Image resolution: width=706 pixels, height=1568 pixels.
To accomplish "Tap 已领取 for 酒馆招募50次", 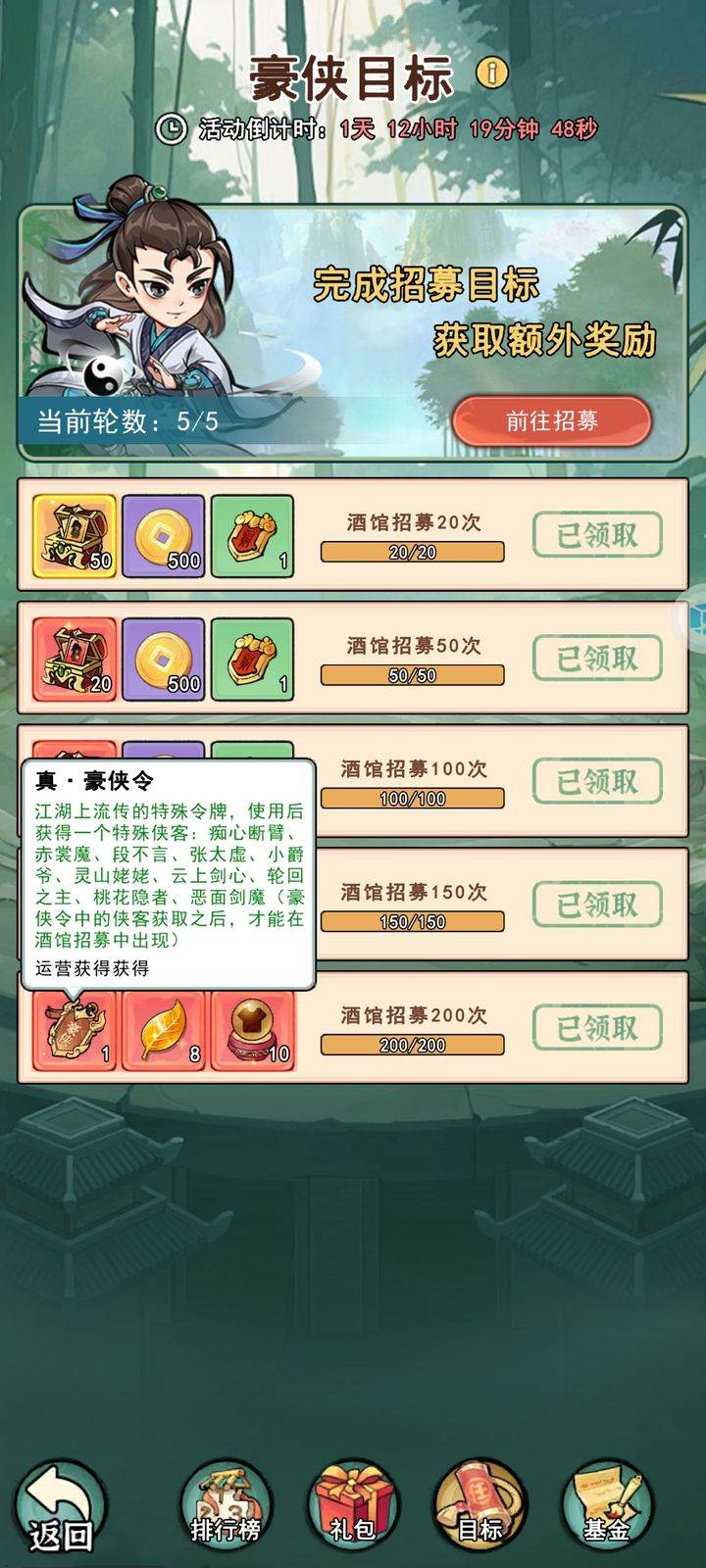I will [597, 659].
